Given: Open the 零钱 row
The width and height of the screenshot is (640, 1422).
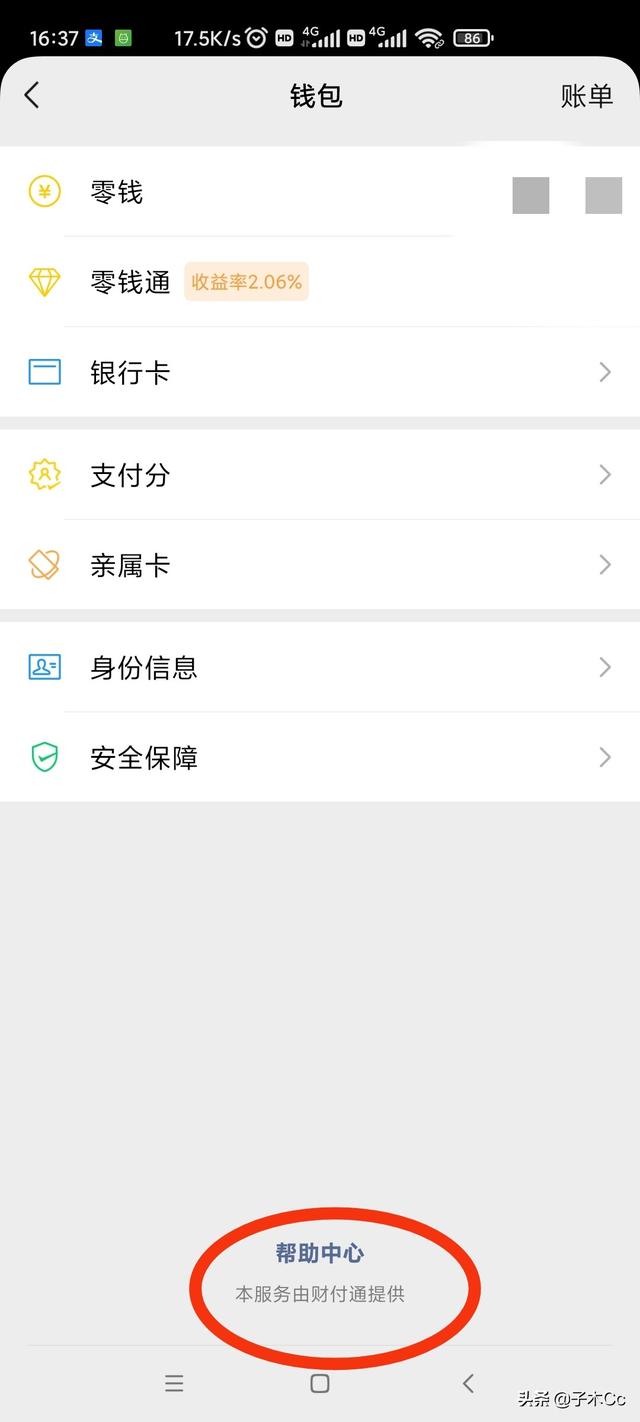Looking at the screenshot, I should [320, 192].
